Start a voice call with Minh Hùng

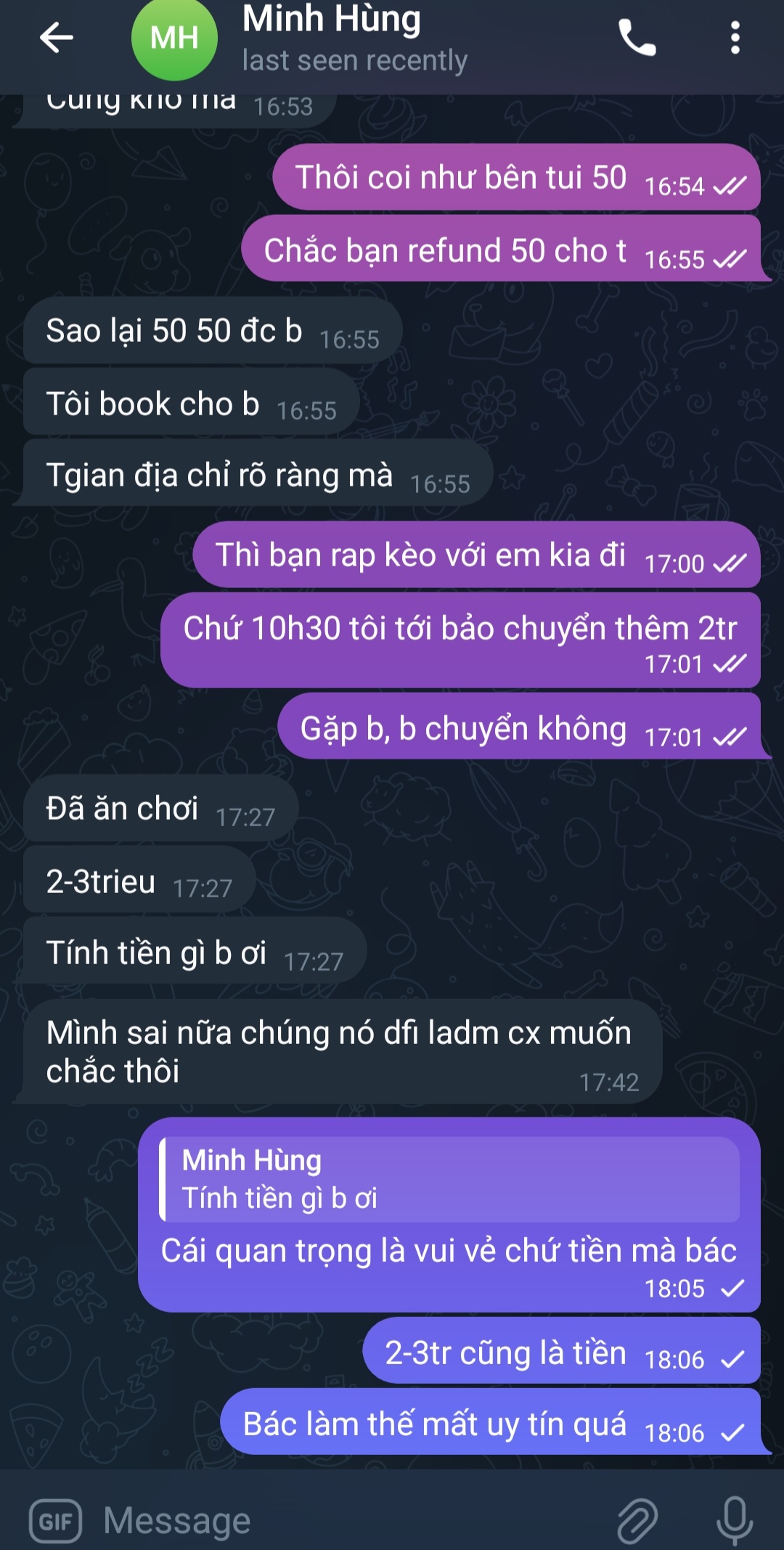637,38
